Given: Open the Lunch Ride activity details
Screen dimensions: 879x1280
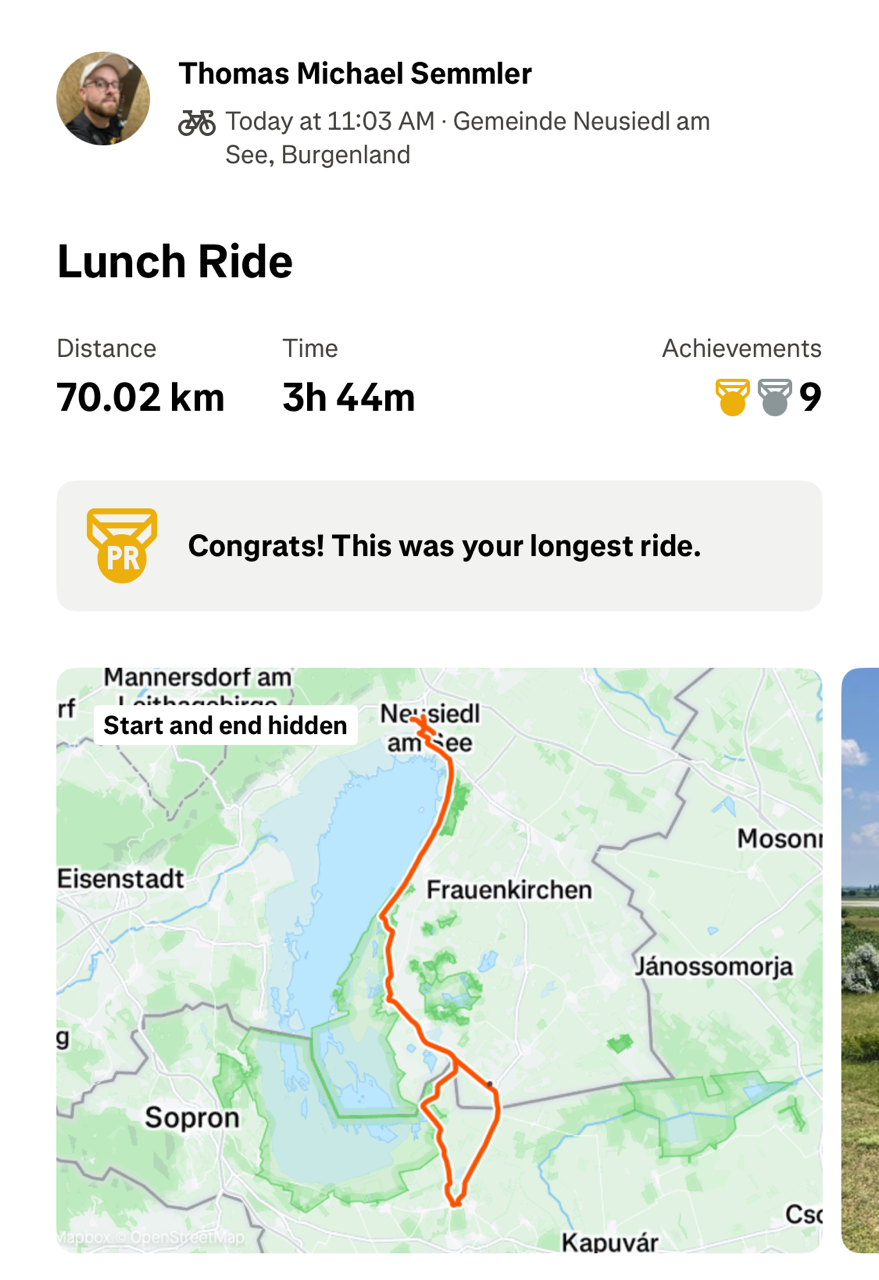Looking at the screenshot, I should (x=175, y=262).
